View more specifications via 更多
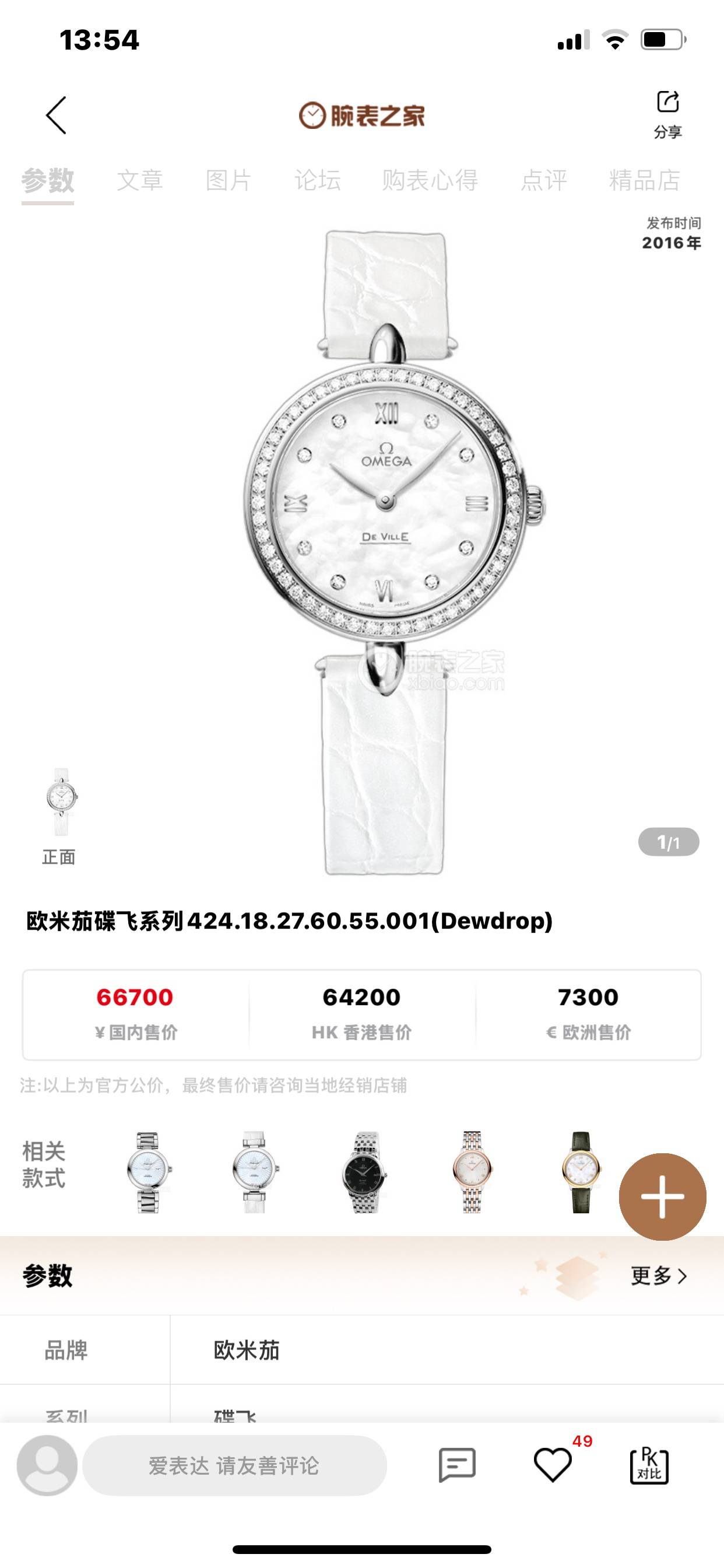Viewport: 724px width, 1568px height. (x=658, y=1275)
